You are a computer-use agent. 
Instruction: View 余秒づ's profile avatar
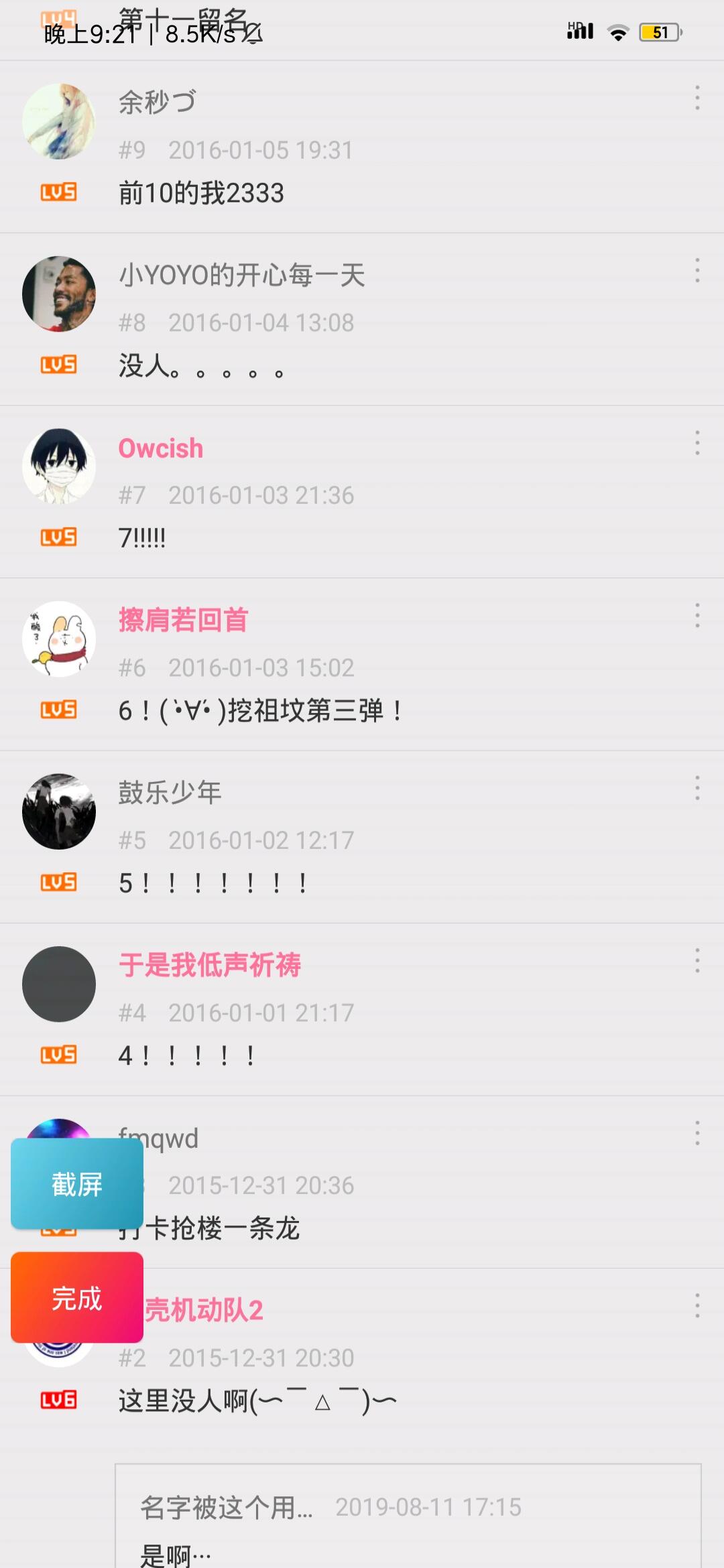59,121
